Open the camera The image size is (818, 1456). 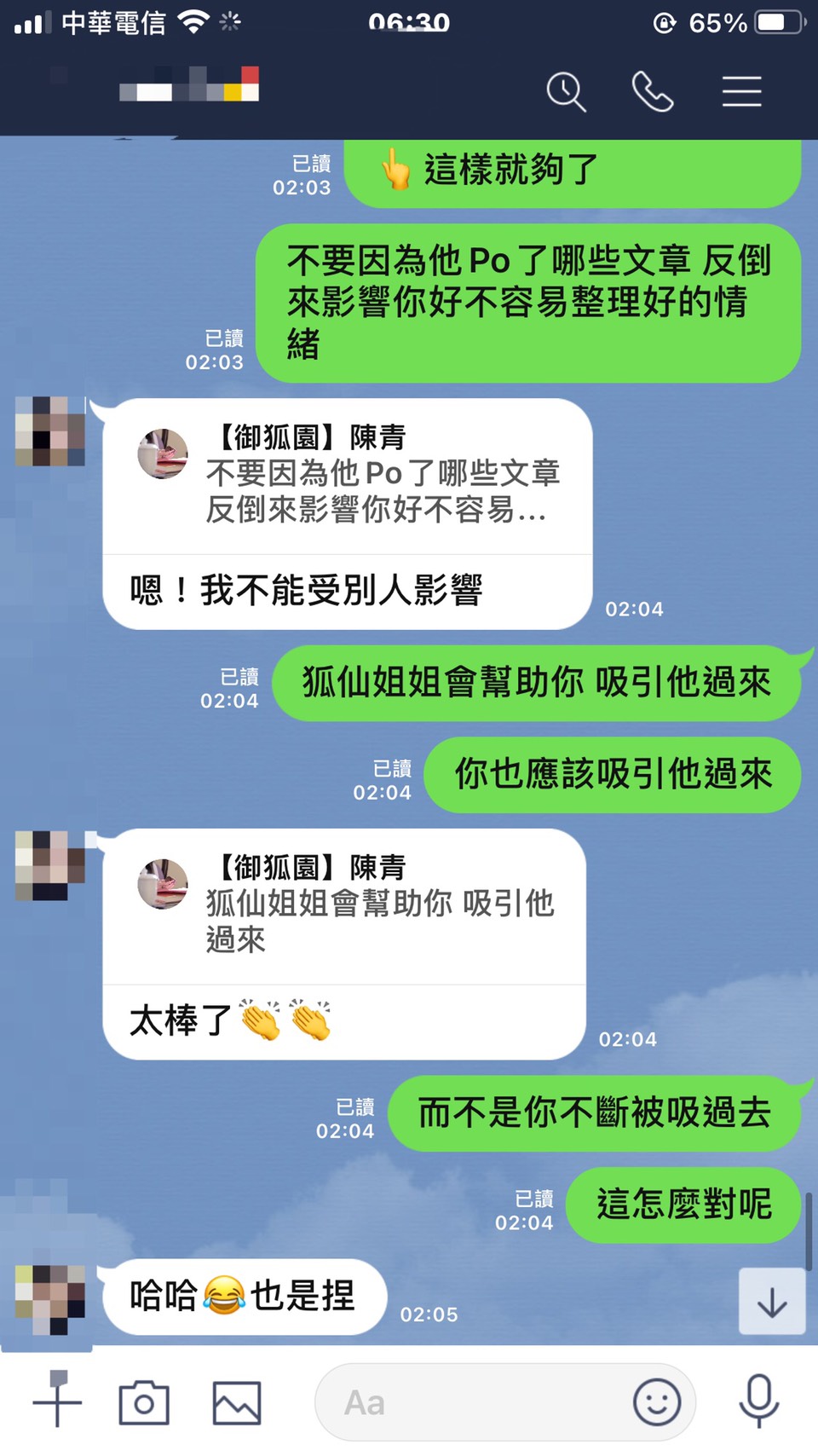pos(144,1402)
